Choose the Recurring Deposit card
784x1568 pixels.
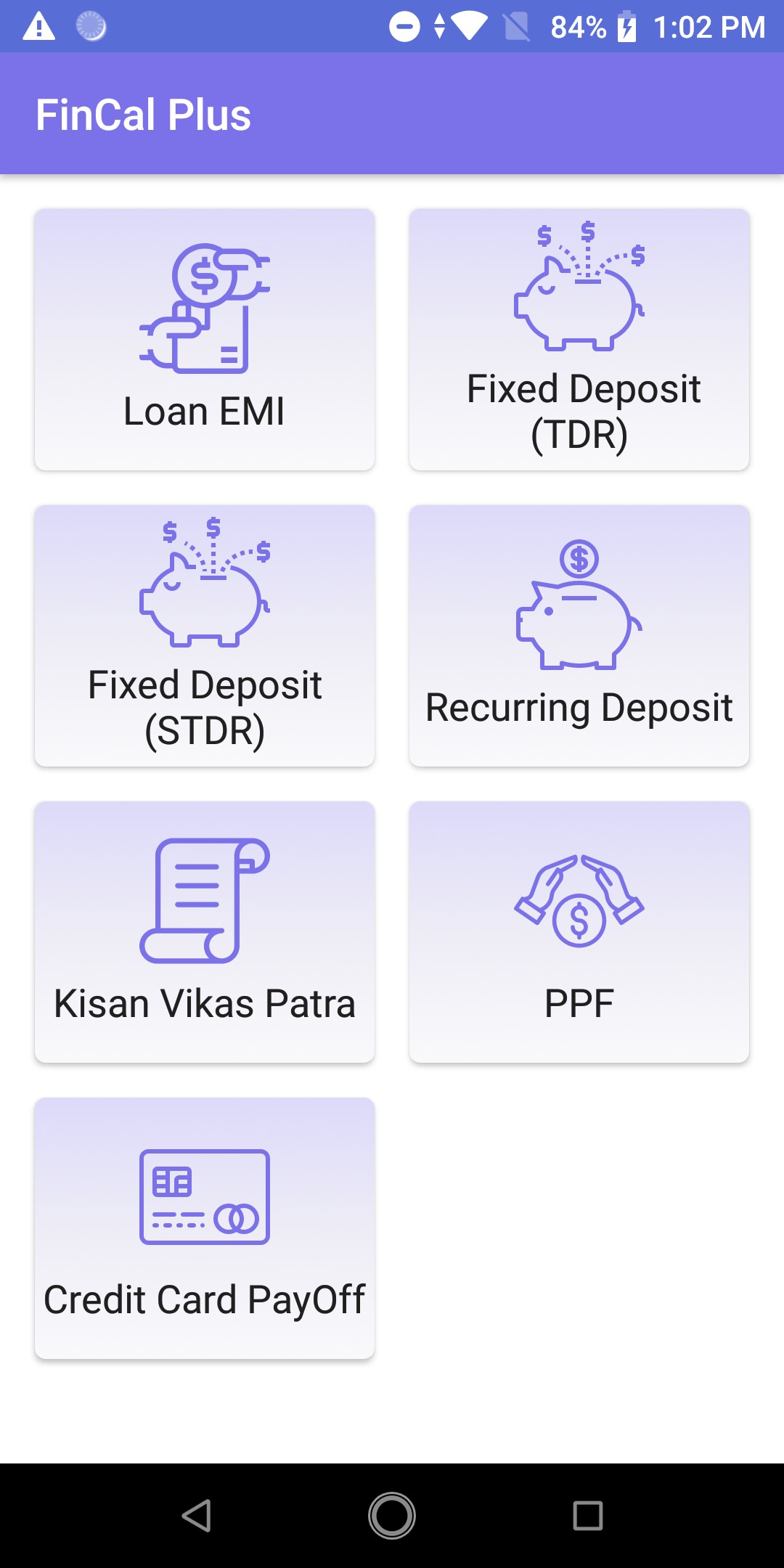[579, 636]
